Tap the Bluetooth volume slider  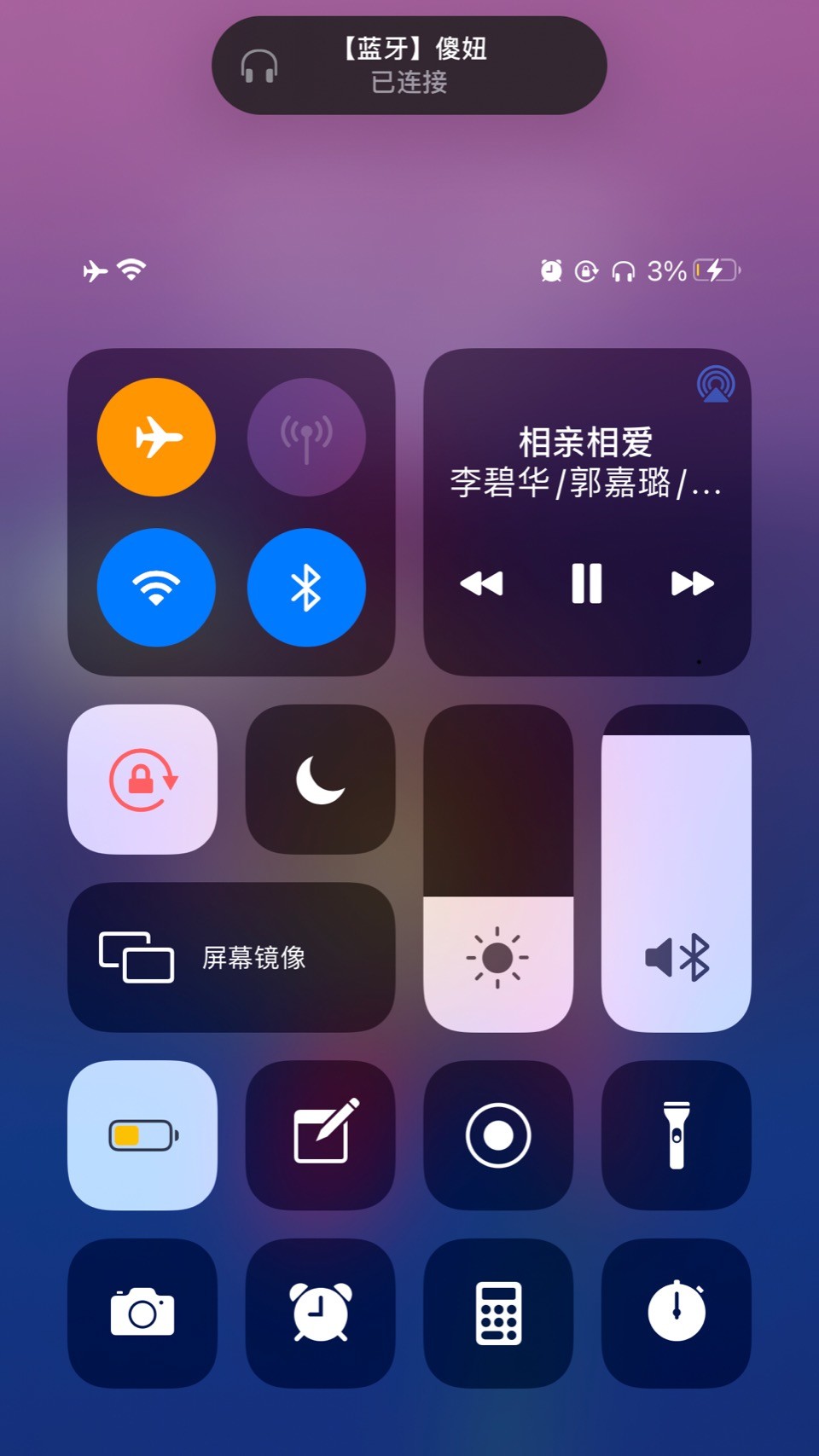pyautogui.click(x=677, y=868)
